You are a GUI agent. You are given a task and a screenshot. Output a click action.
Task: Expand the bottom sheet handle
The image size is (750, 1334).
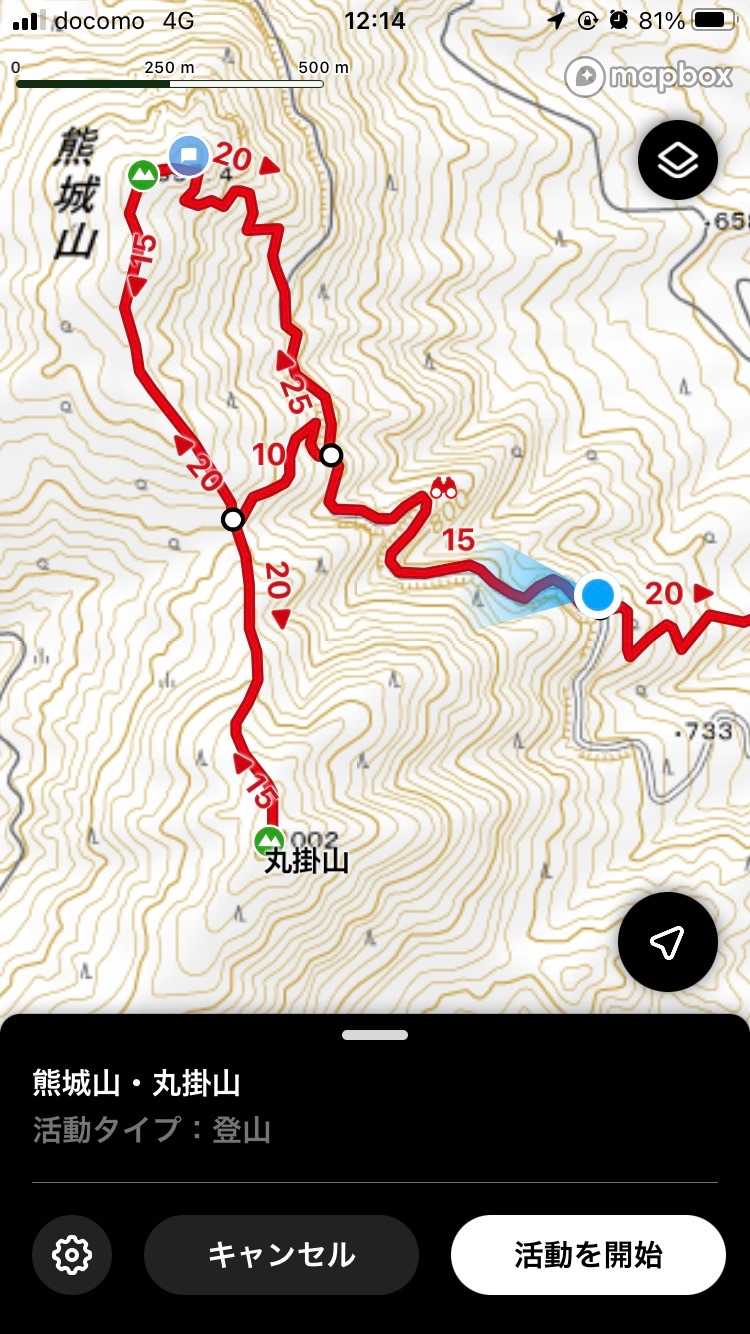tap(375, 1035)
